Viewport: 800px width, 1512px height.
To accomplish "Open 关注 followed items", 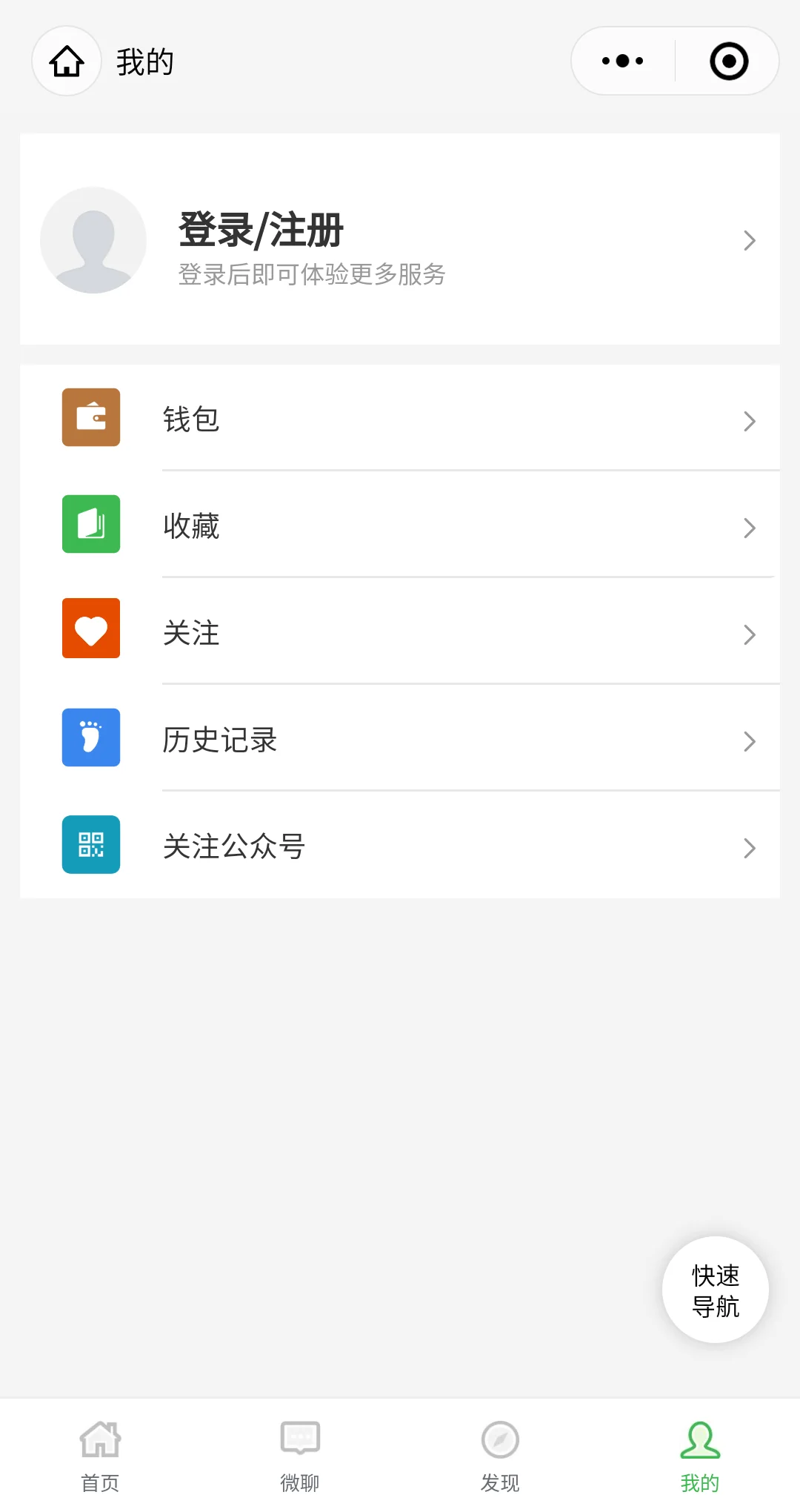I will click(400, 632).
